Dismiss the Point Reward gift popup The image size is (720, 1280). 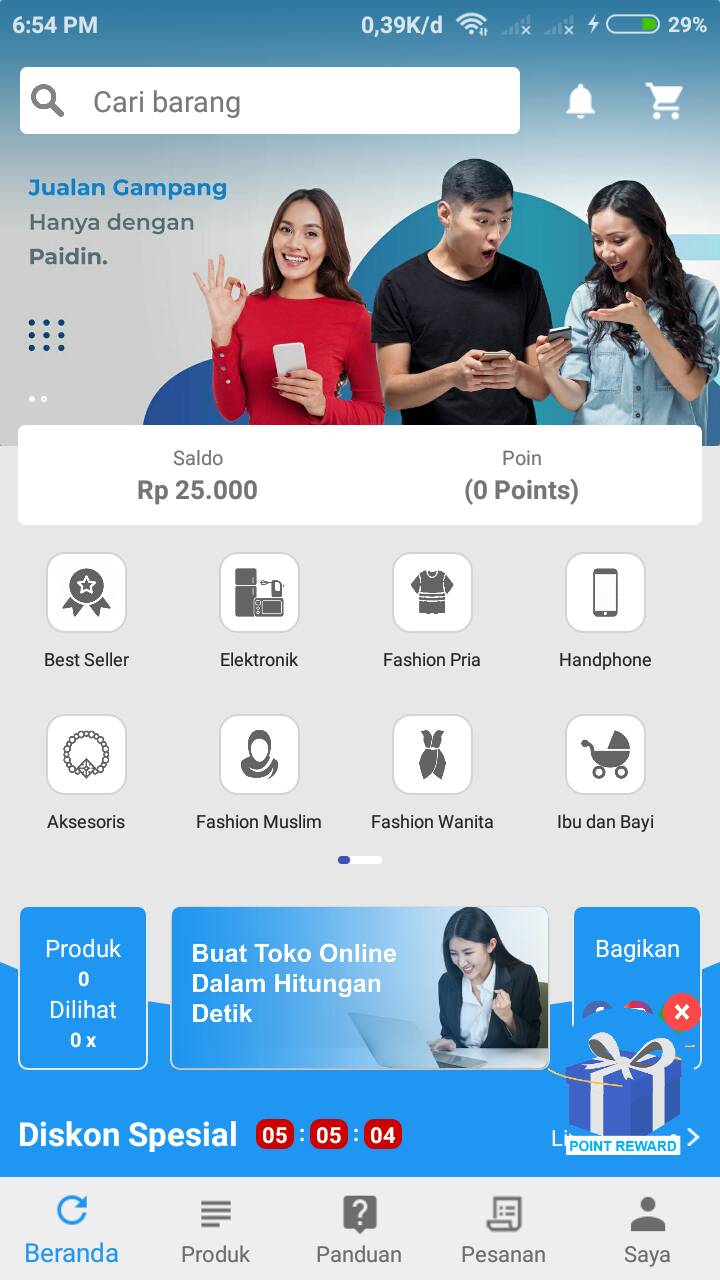[682, 1013]
